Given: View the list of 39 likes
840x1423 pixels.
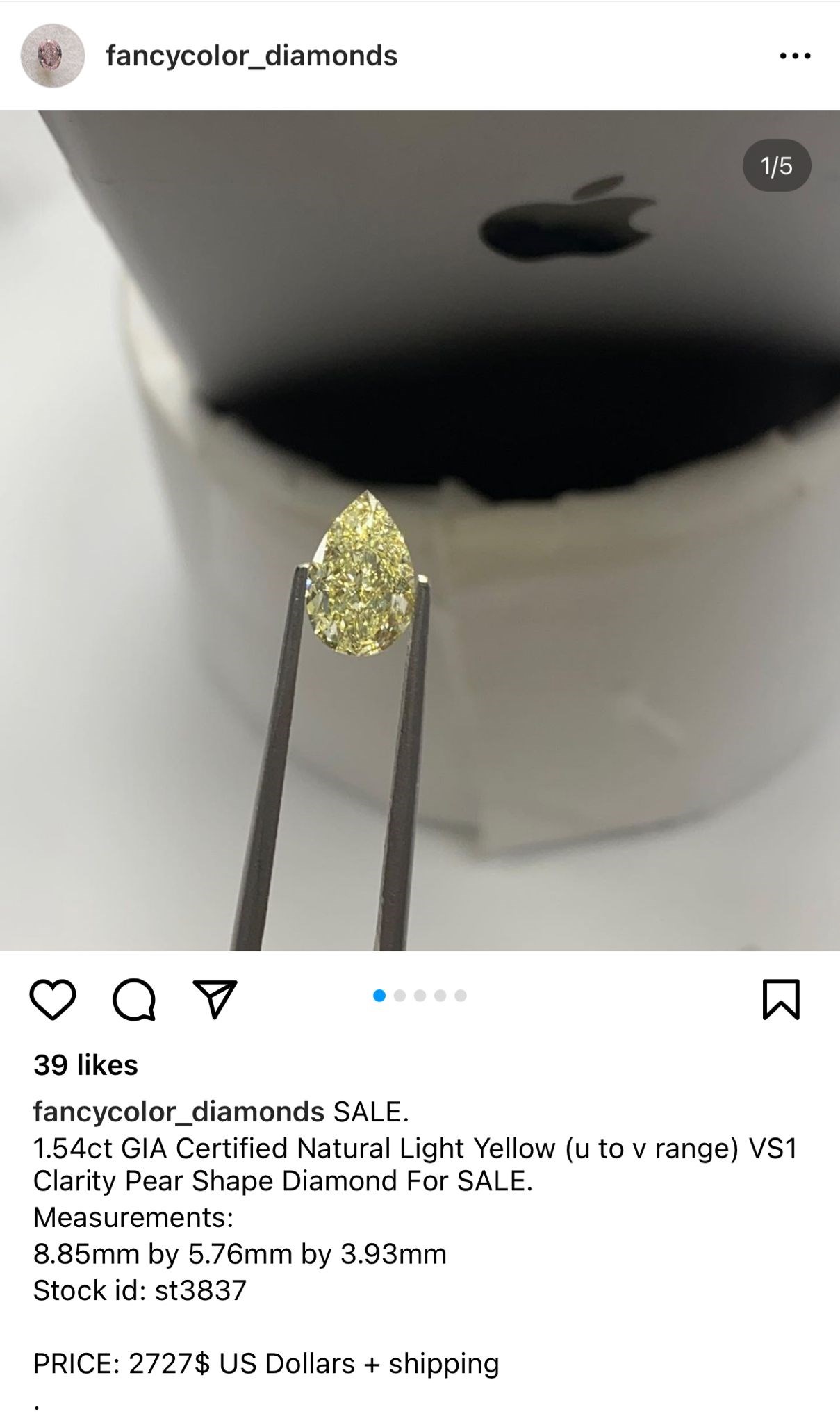Looking at the screenshot, I should coord(86,1065).
